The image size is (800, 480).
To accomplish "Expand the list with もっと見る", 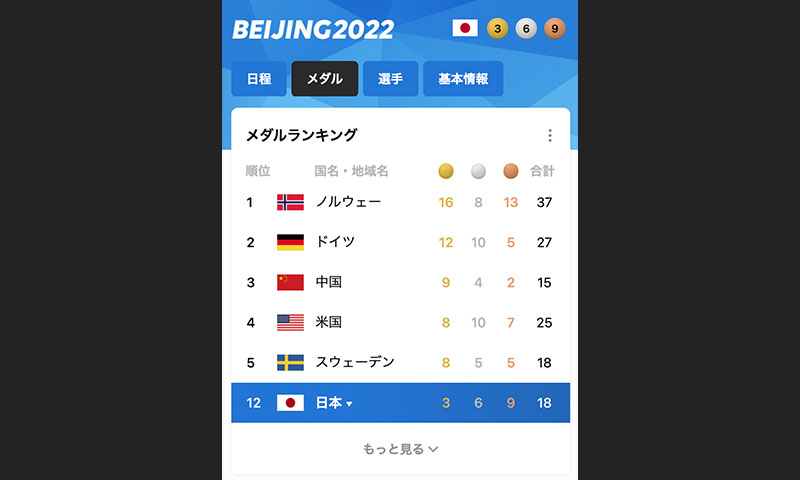I will 400,449.
